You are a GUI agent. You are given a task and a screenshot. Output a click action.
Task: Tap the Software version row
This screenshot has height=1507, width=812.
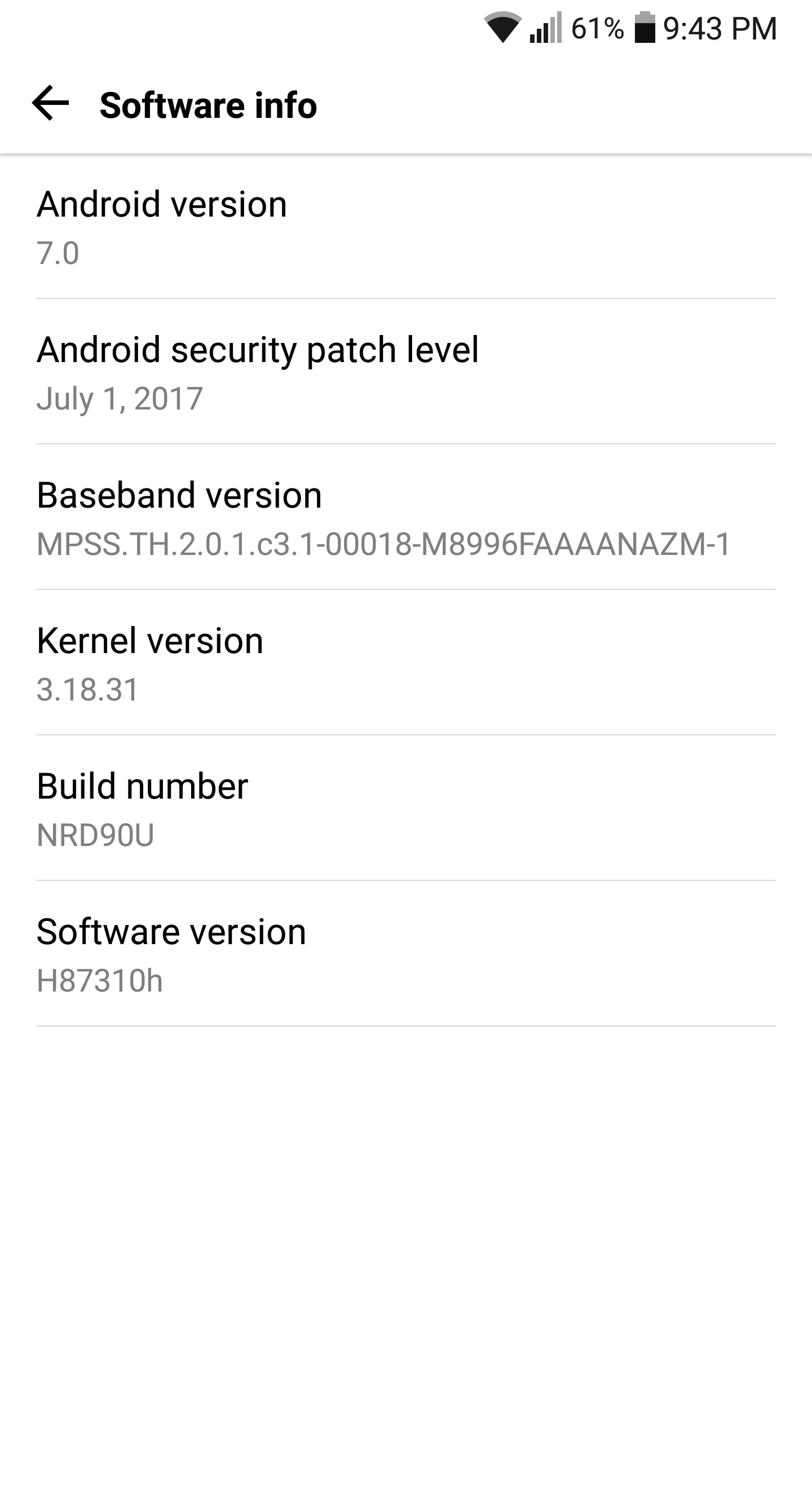click(x=406, y=954)
